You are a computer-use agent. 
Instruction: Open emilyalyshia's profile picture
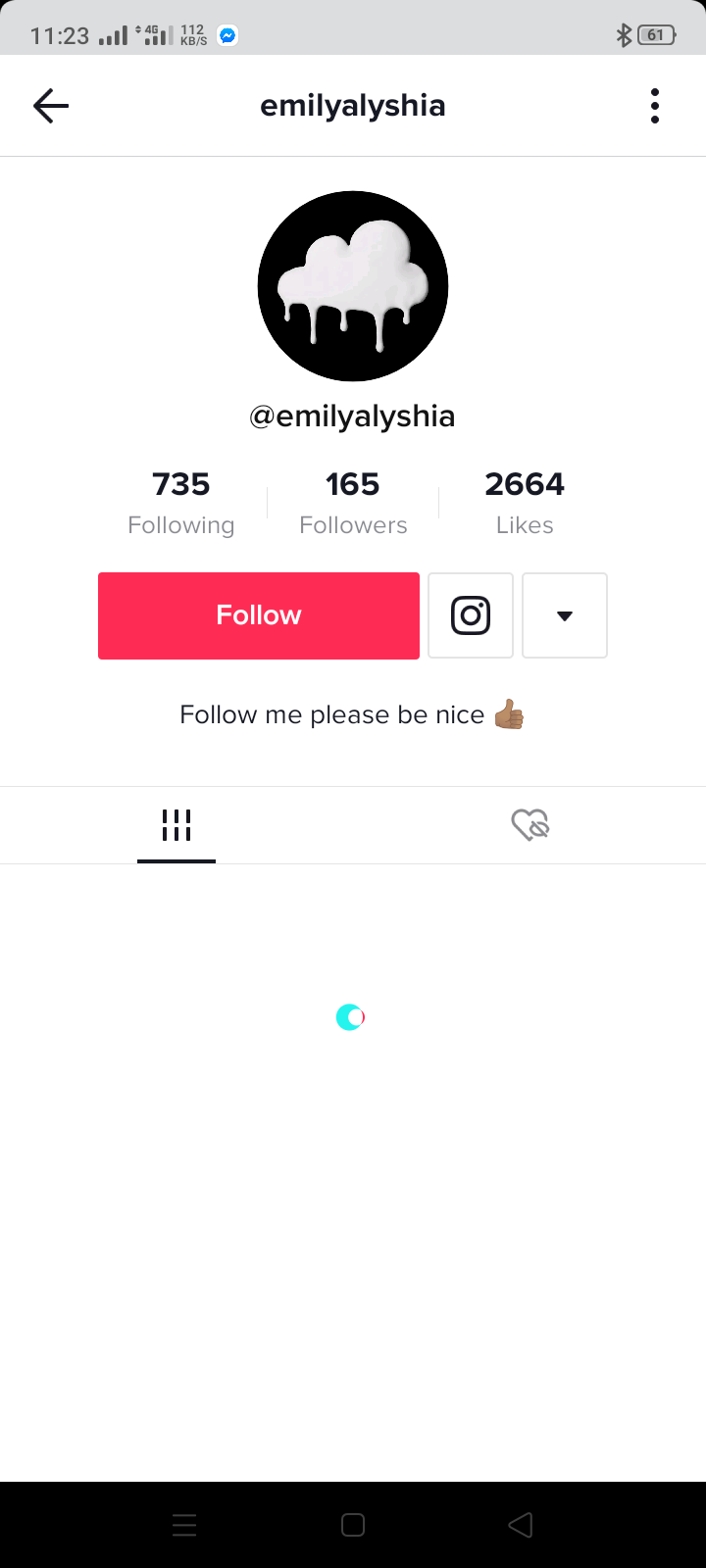353,286
